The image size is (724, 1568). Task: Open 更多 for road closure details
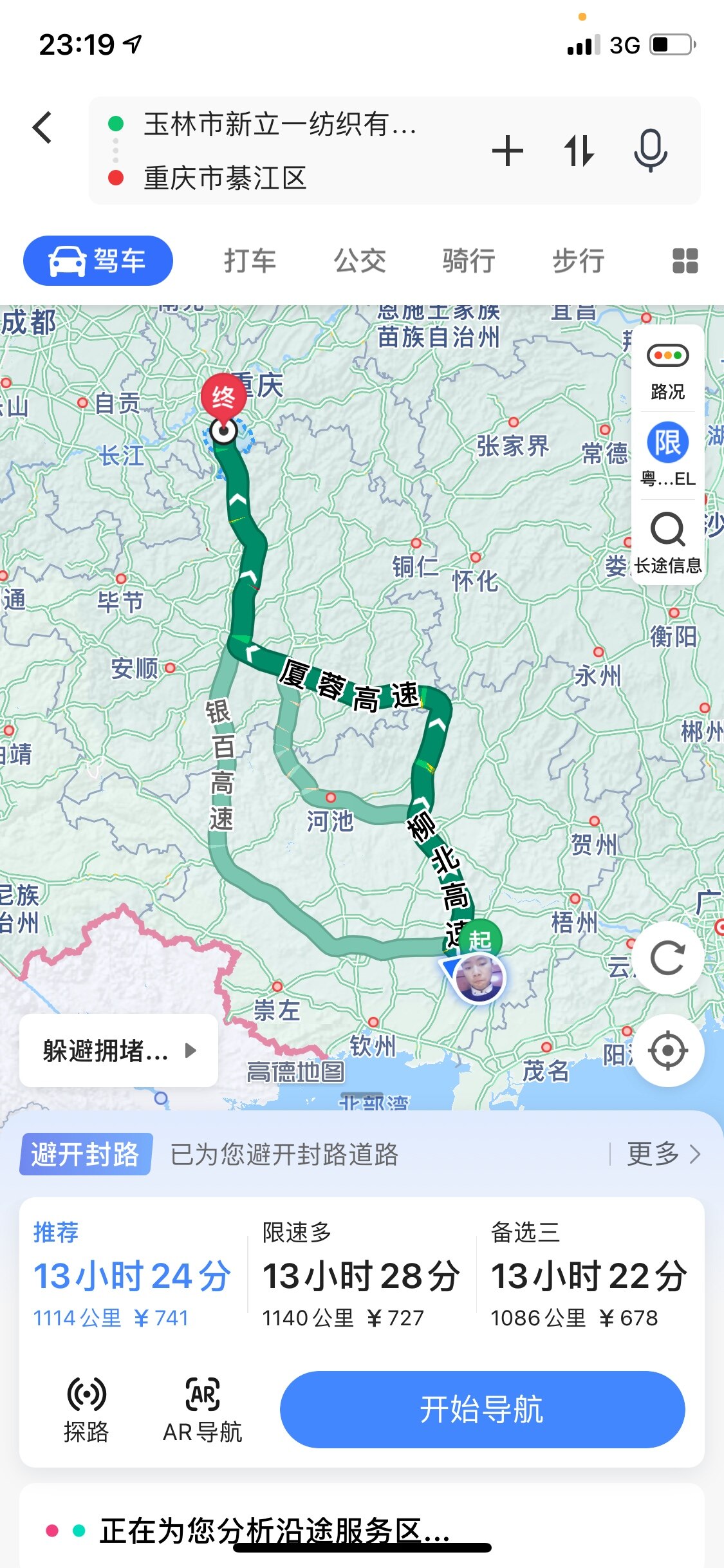coord(663,1154)
